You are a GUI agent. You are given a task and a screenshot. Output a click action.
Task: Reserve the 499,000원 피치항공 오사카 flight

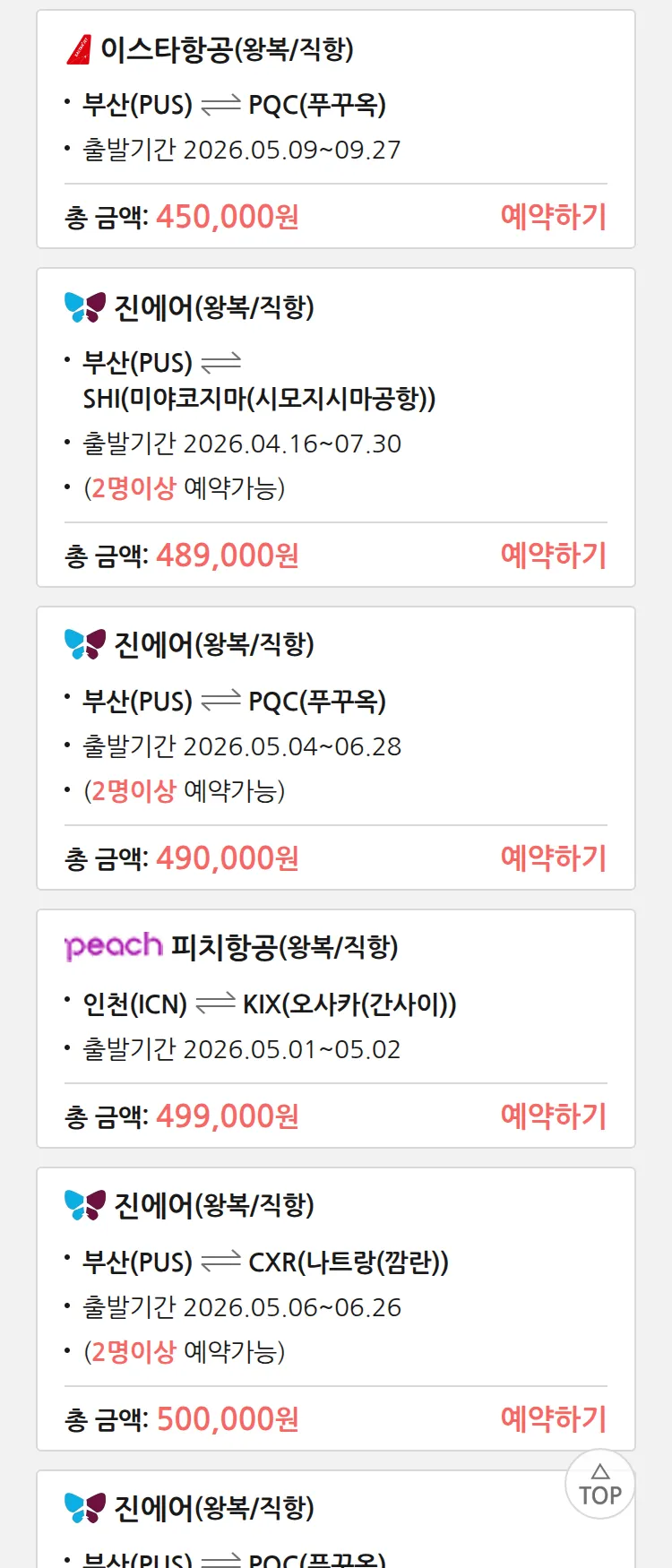553,1116
